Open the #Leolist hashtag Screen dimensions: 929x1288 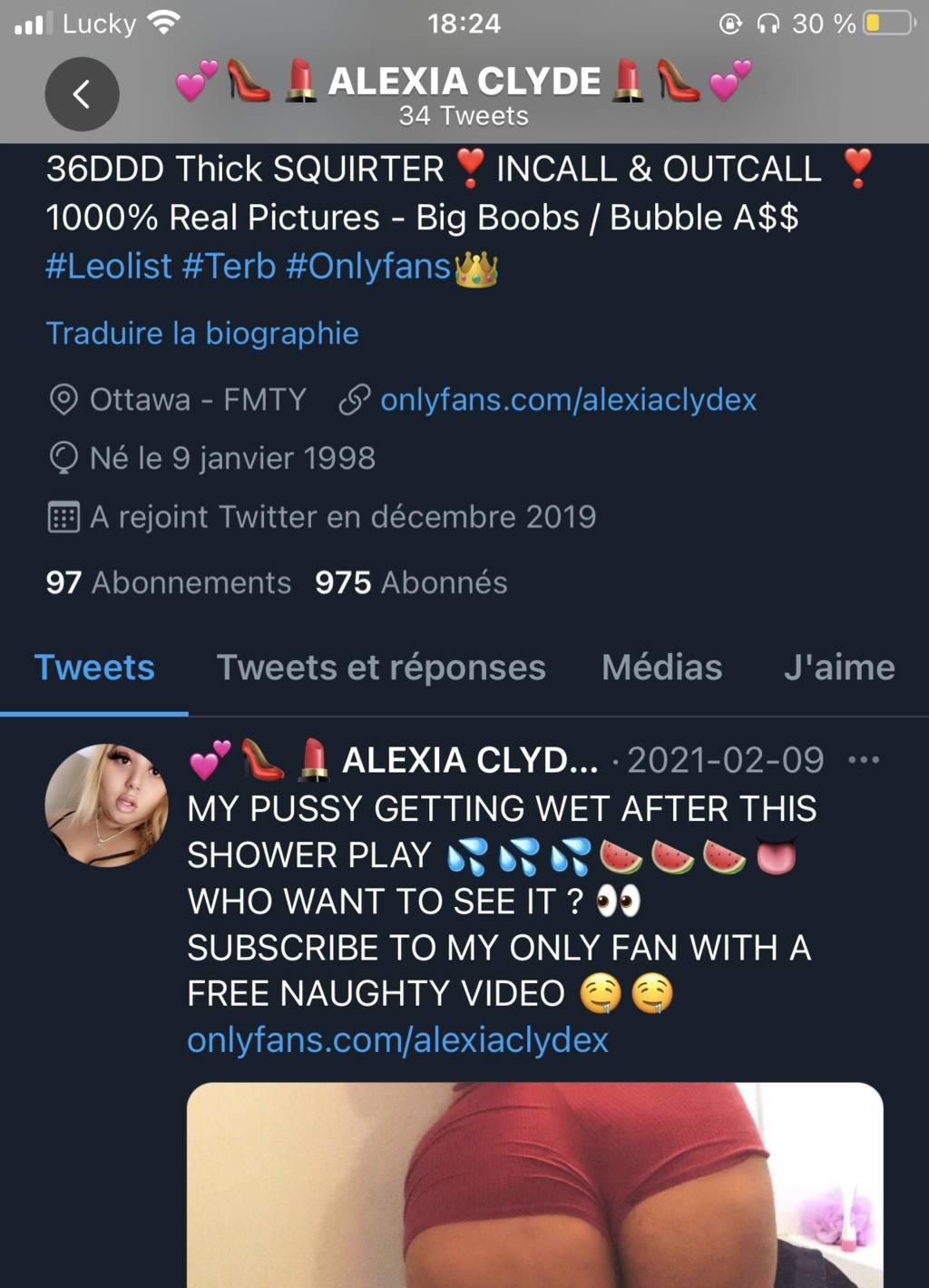108,267
